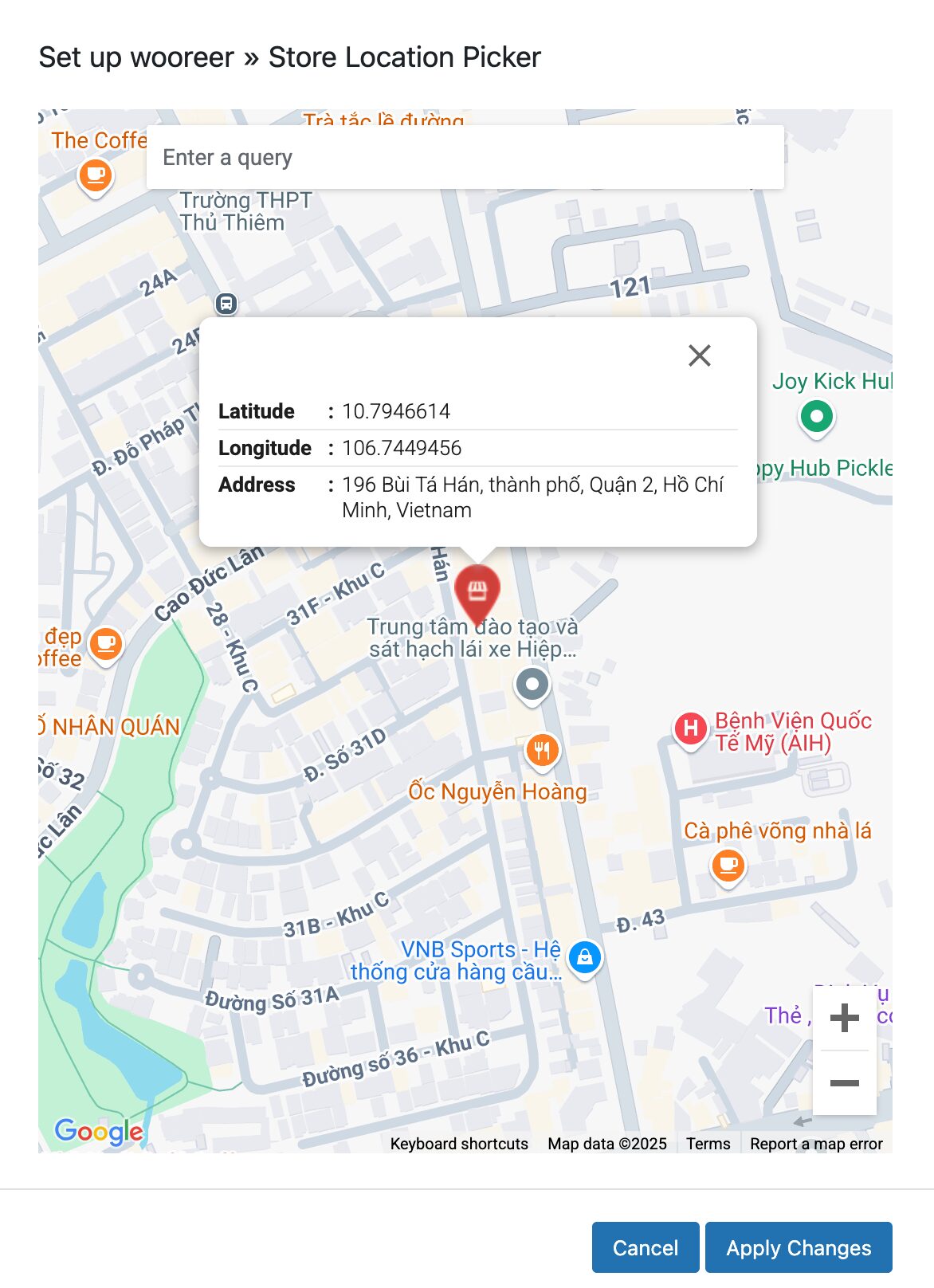Open the map Terms link
The width and height of the screenshot is (934, 1288).
click(x=708, y=1144)
